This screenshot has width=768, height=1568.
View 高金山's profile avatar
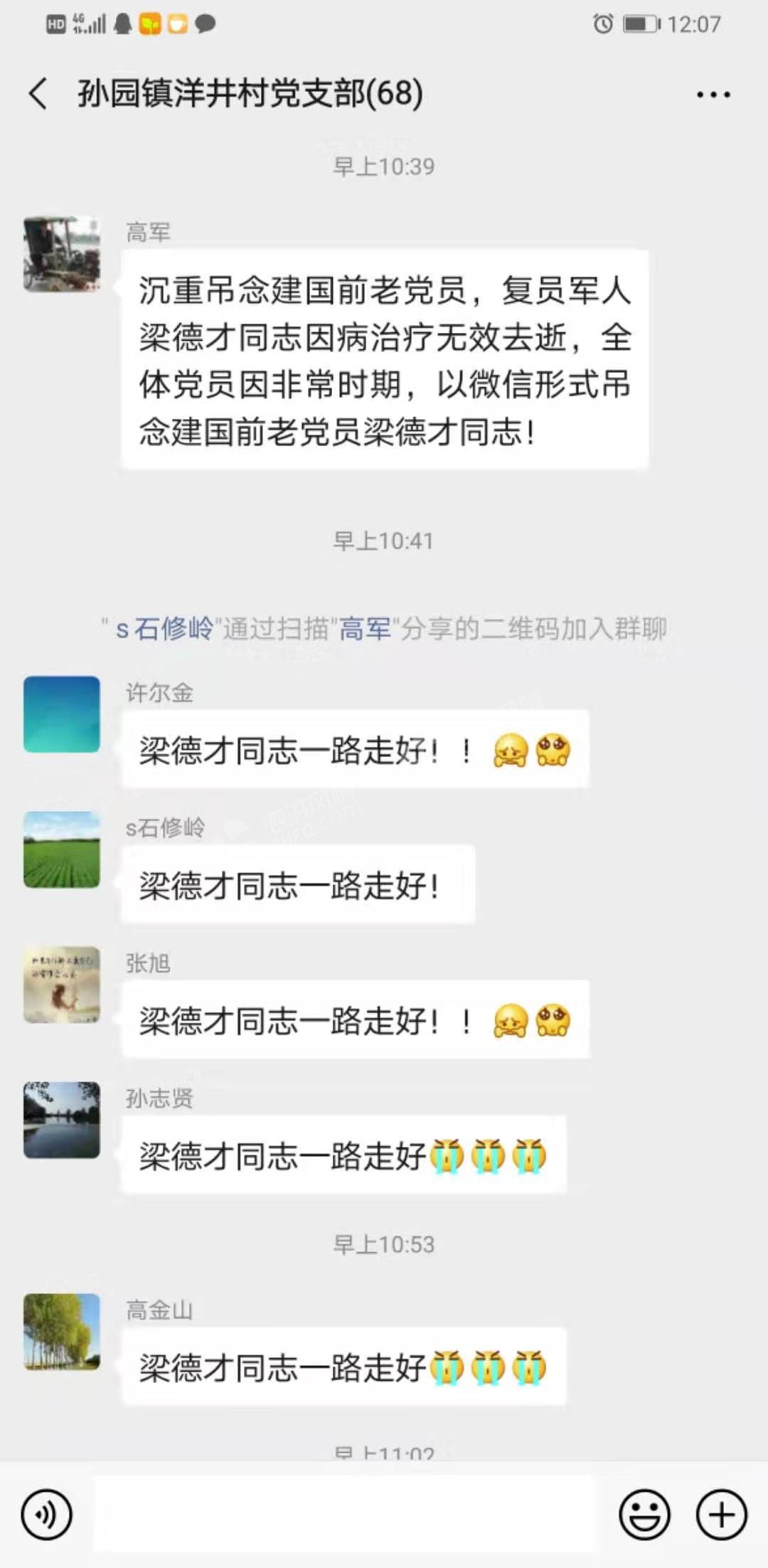click(62, 1332)
